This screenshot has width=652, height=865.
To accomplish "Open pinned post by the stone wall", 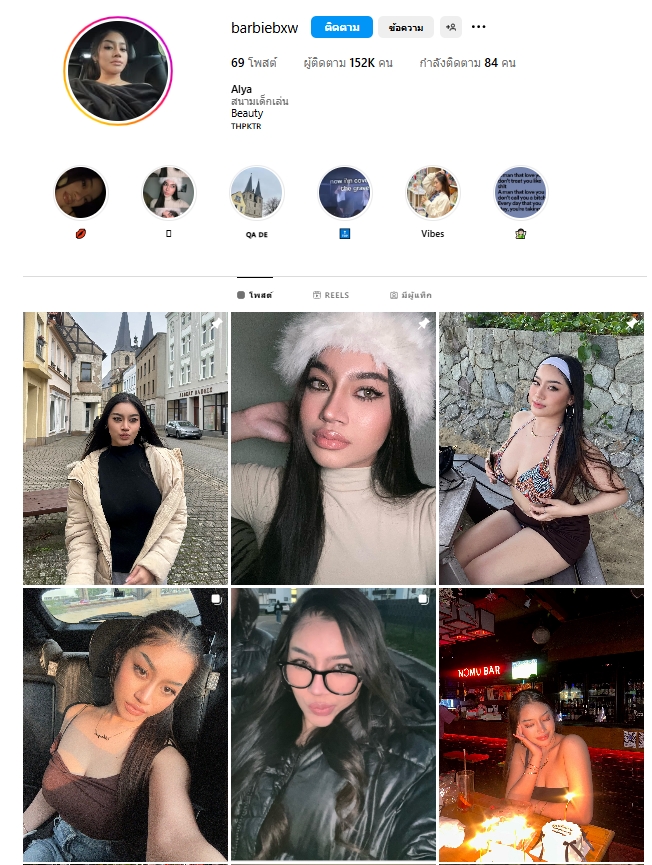I will tap(541, 448).
